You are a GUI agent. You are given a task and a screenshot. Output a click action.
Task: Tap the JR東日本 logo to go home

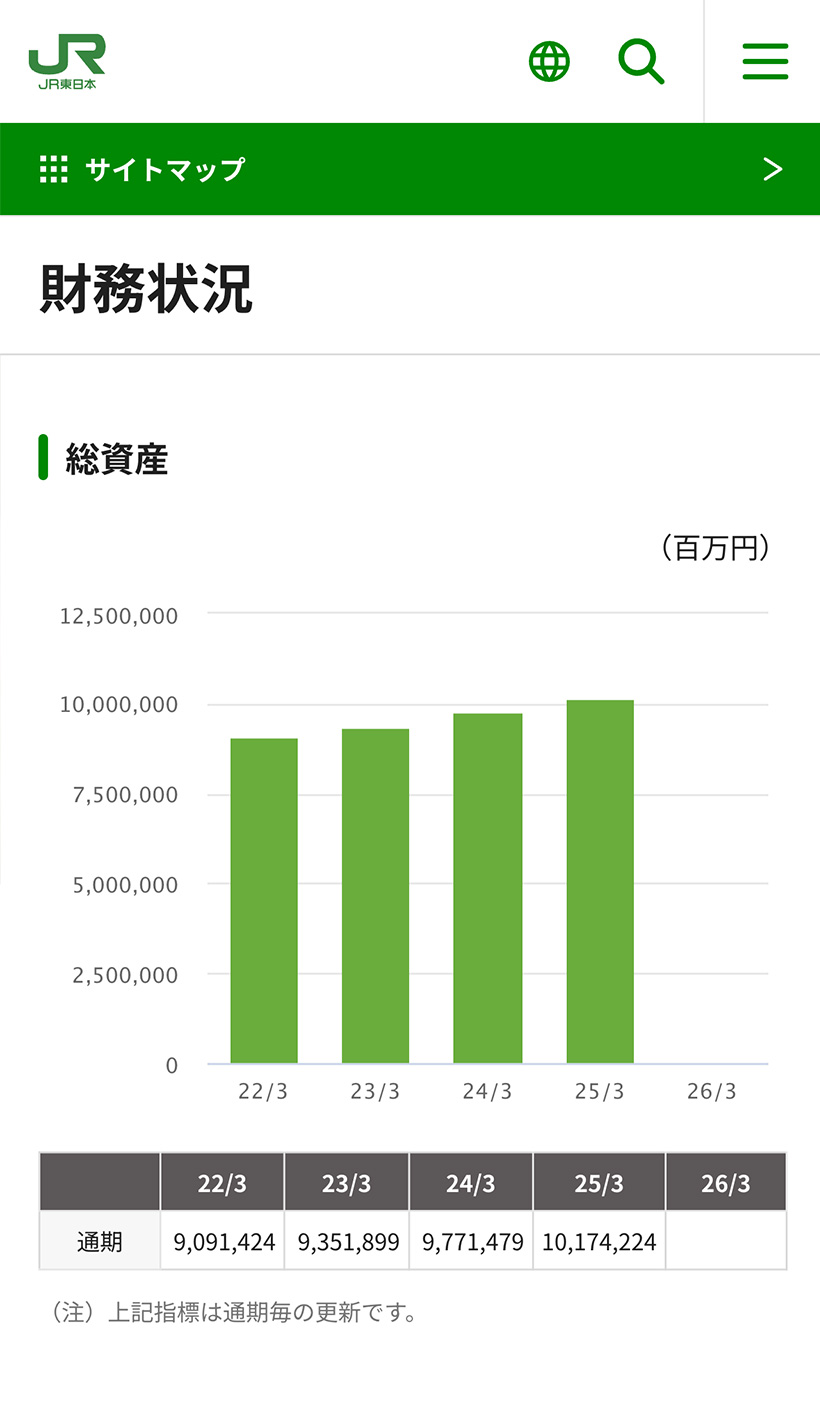[67, 62]
